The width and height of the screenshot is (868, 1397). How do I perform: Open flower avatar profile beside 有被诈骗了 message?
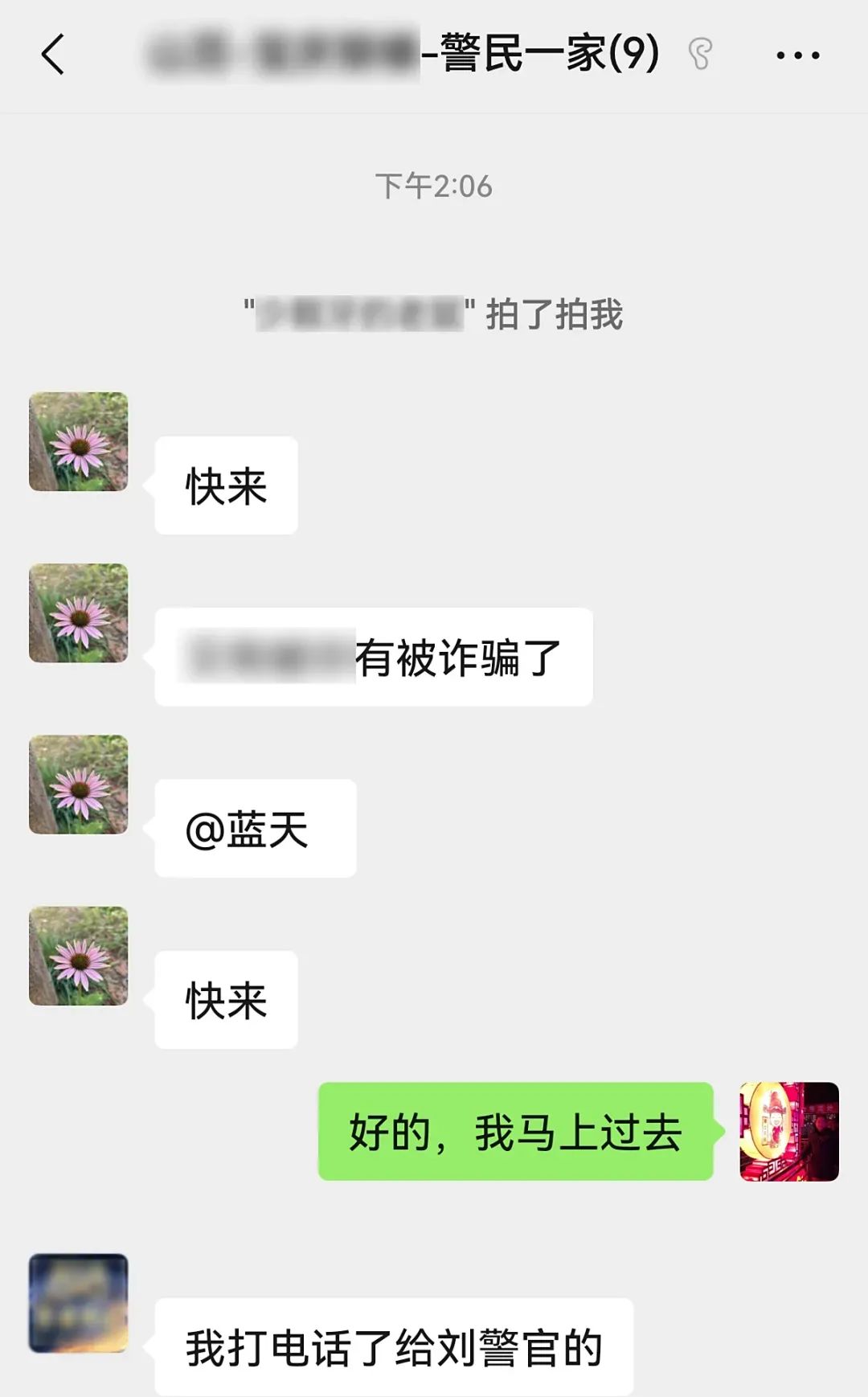coord(79,613)
